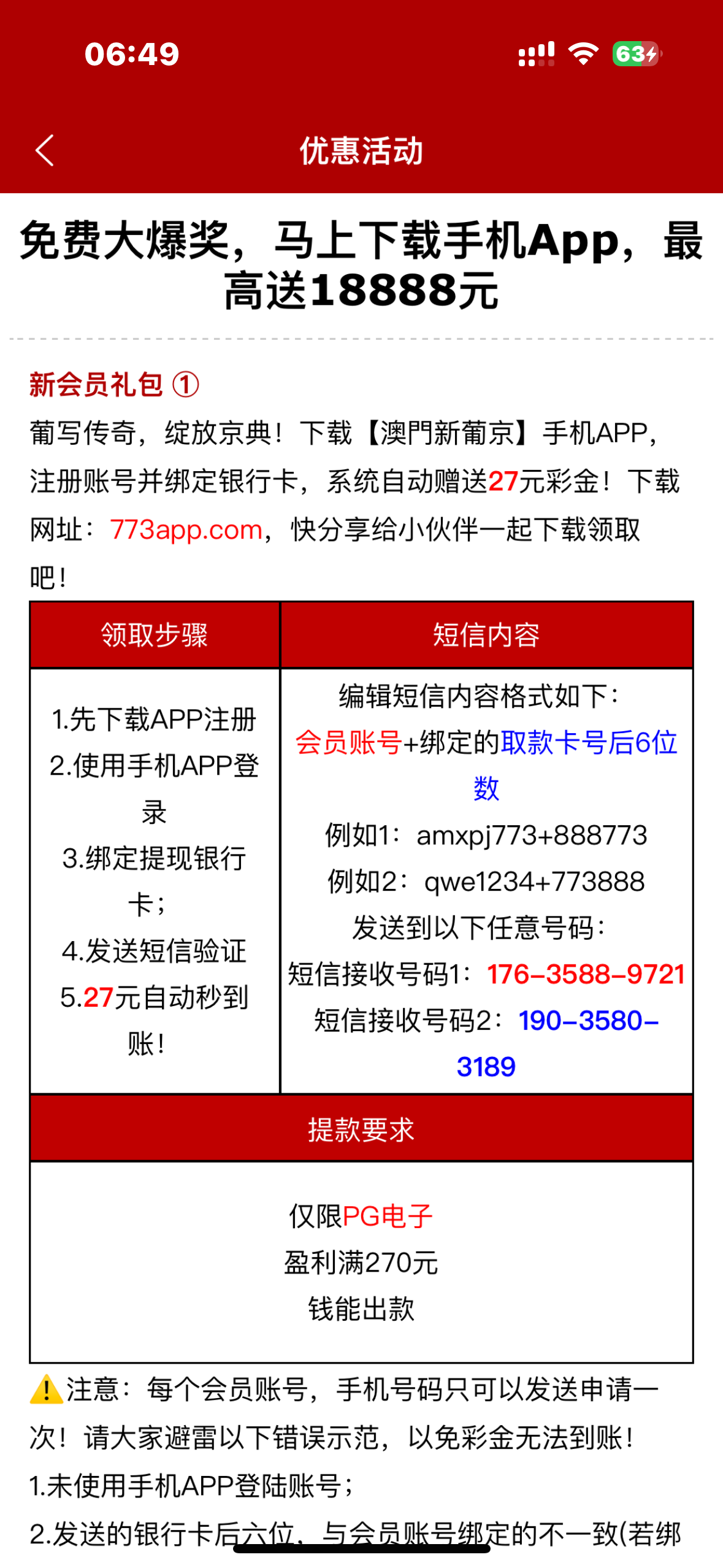Image resolution: width=723 pixels, height=1568 pixels.
Task: Go back from the 优惠活动 page
Action: point(45,150)
